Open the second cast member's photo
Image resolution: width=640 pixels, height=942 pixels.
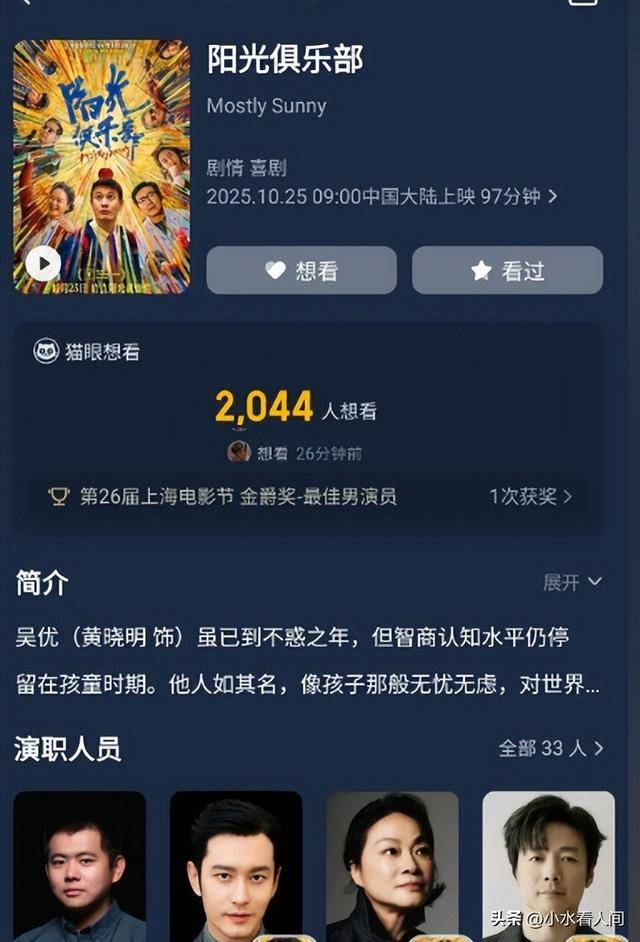point(235,864)
